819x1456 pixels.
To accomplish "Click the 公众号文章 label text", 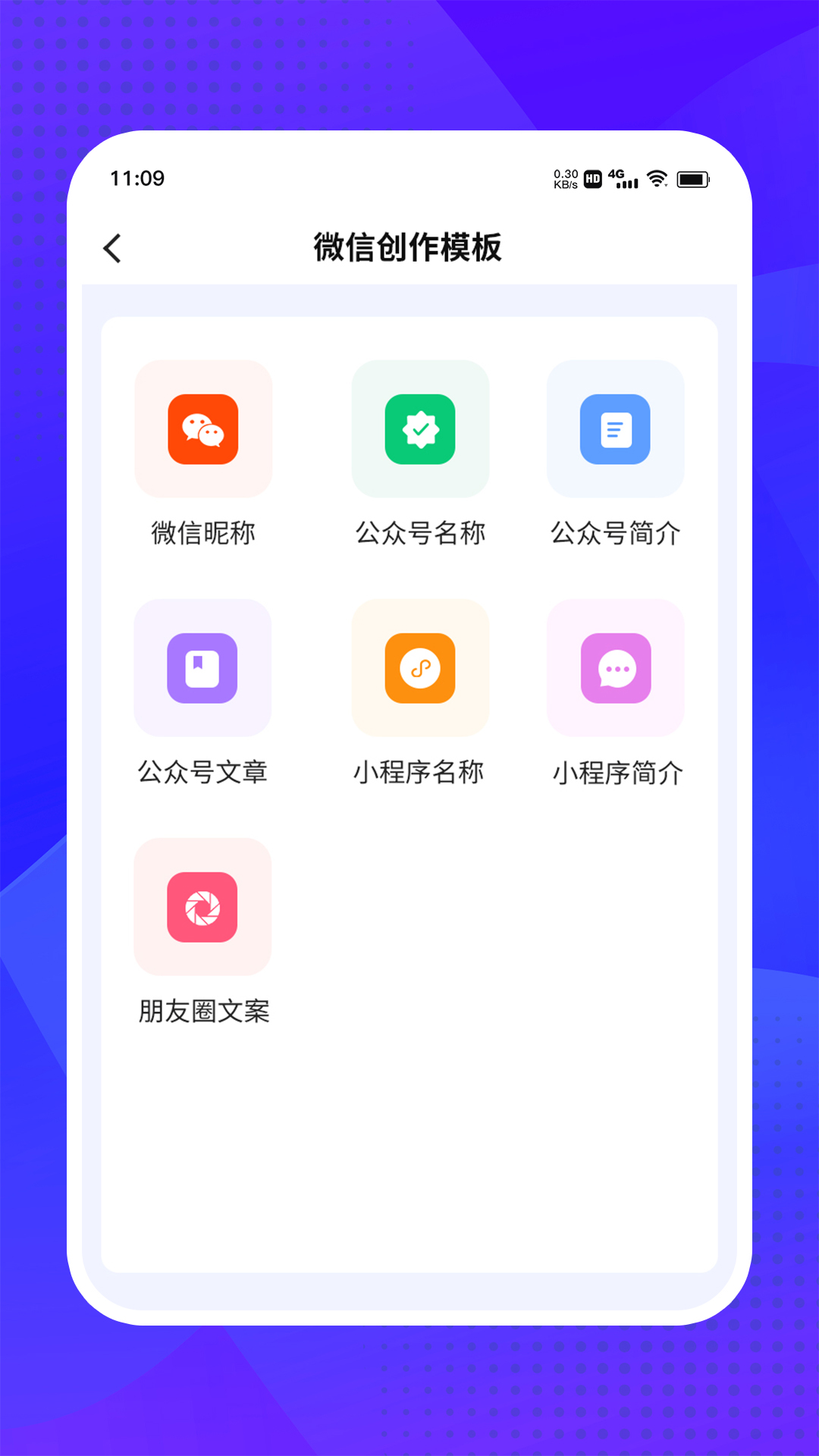I will click(x=202, y=772).
